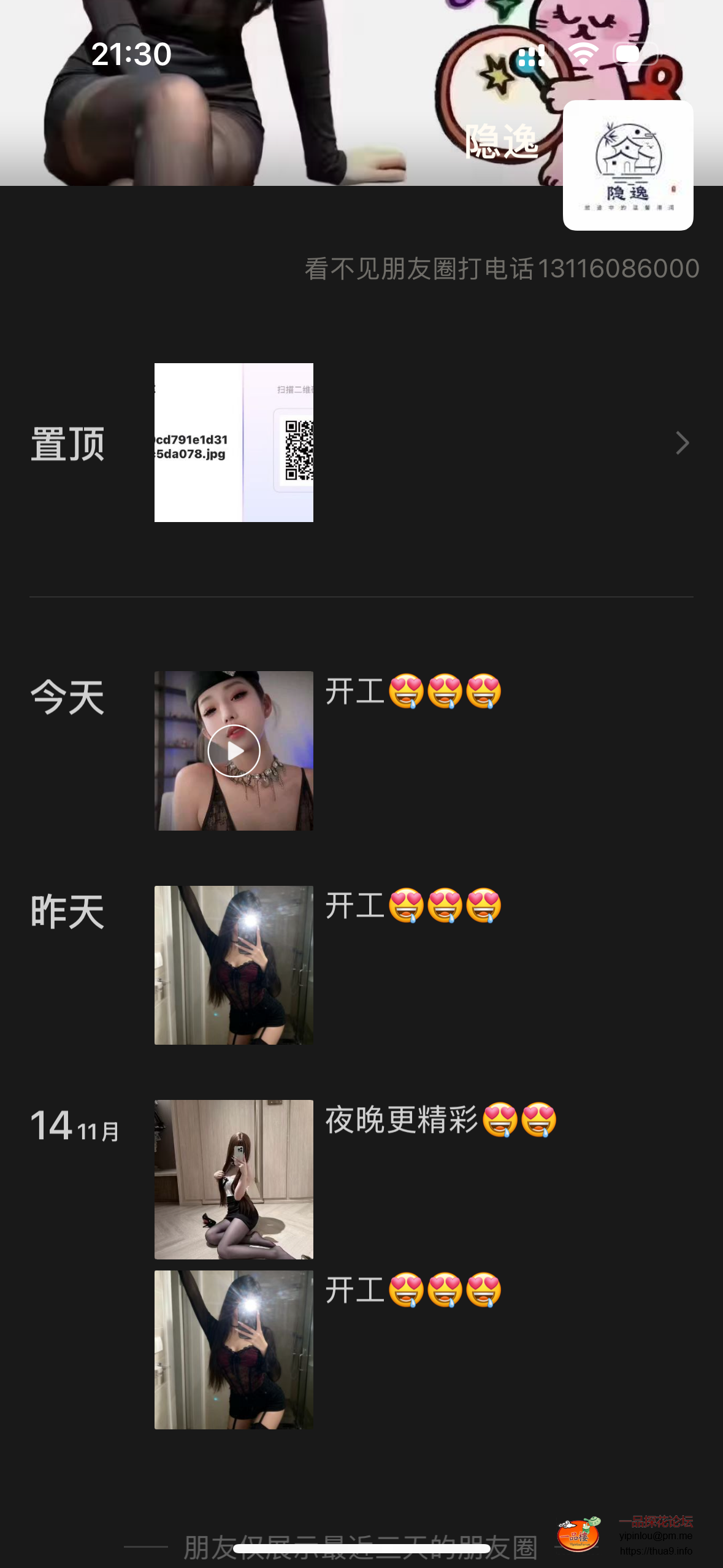
Task: Tap the 今天 date label to collapse today's posts
Action: (x=67, y=696)
